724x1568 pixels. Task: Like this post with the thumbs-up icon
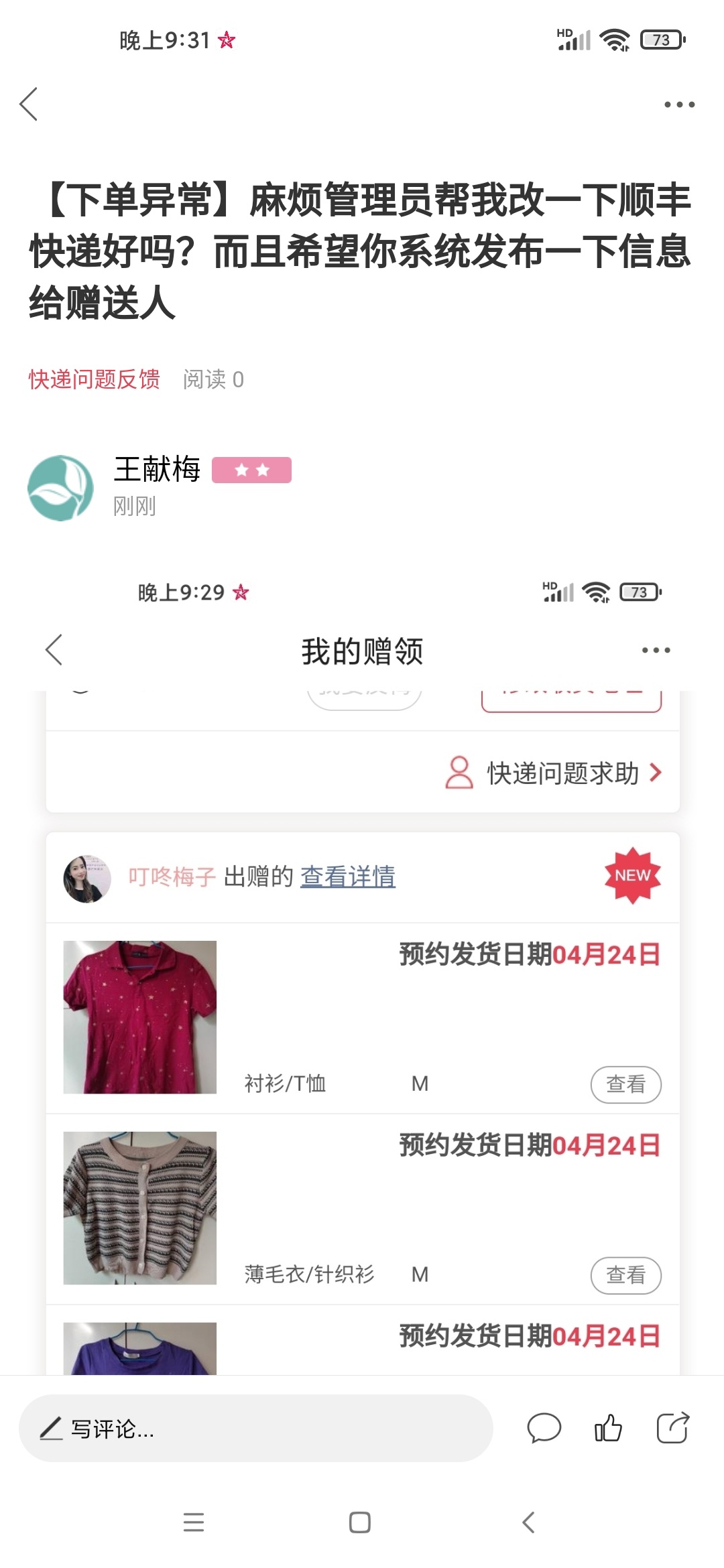click(x=608, y=1428)
